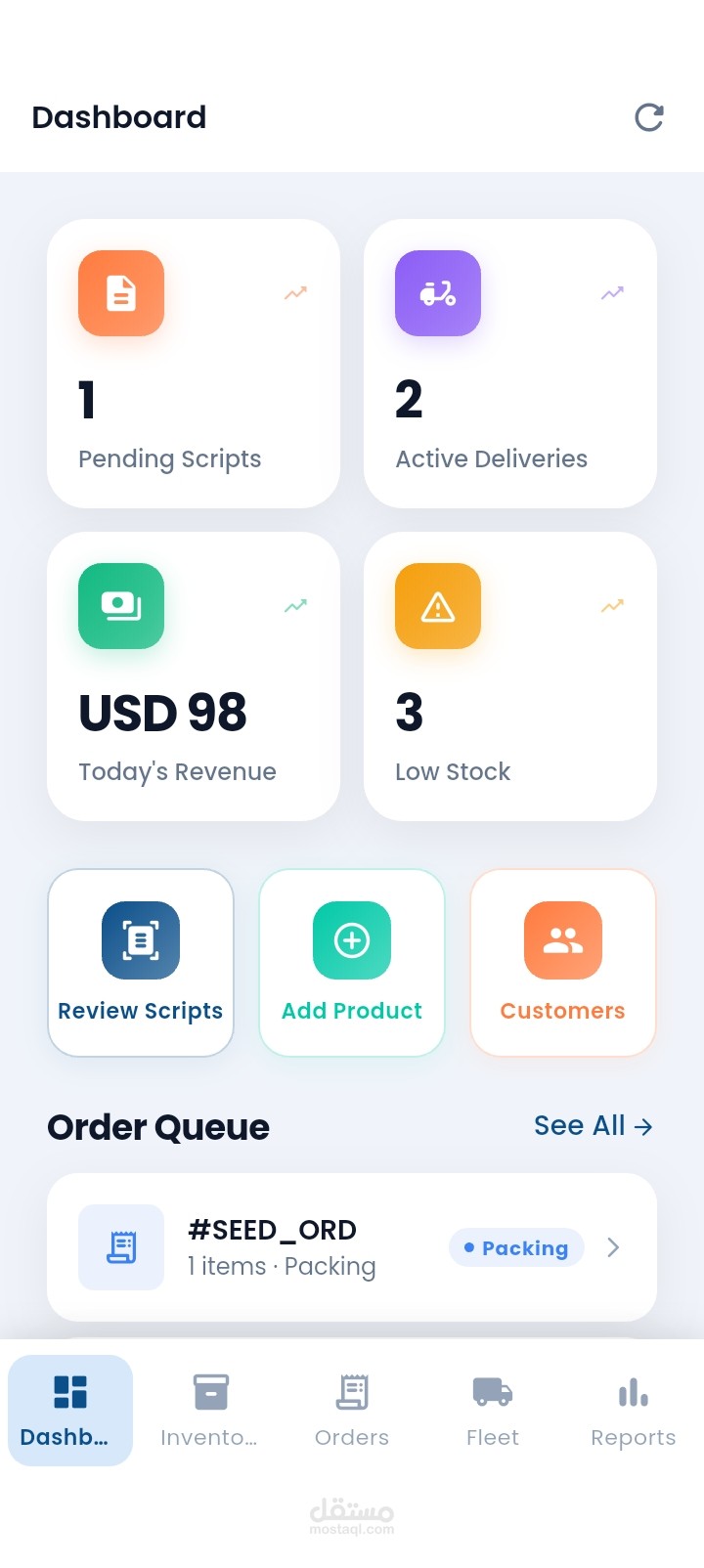The image size is (704, 1568).
Task: View Today's Revenue card
Action: 194,676
